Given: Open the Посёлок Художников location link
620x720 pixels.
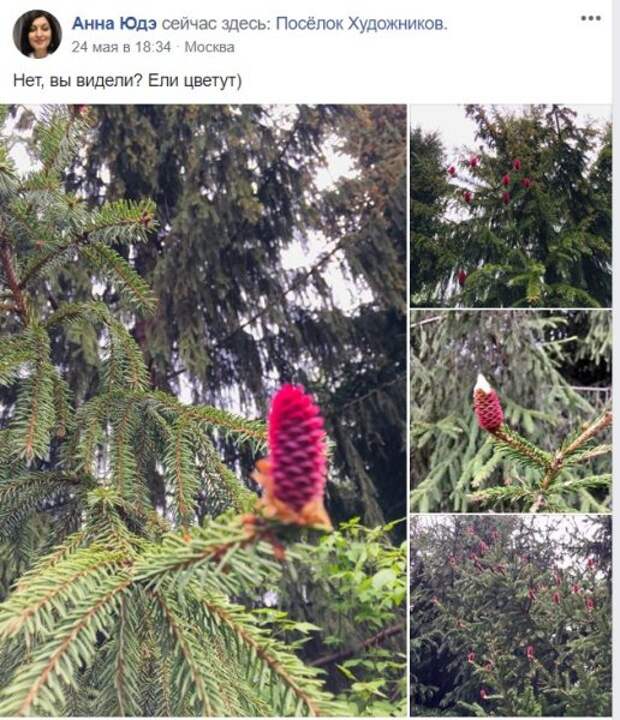Looking at the screenshot, I should (x=363, y=23).
